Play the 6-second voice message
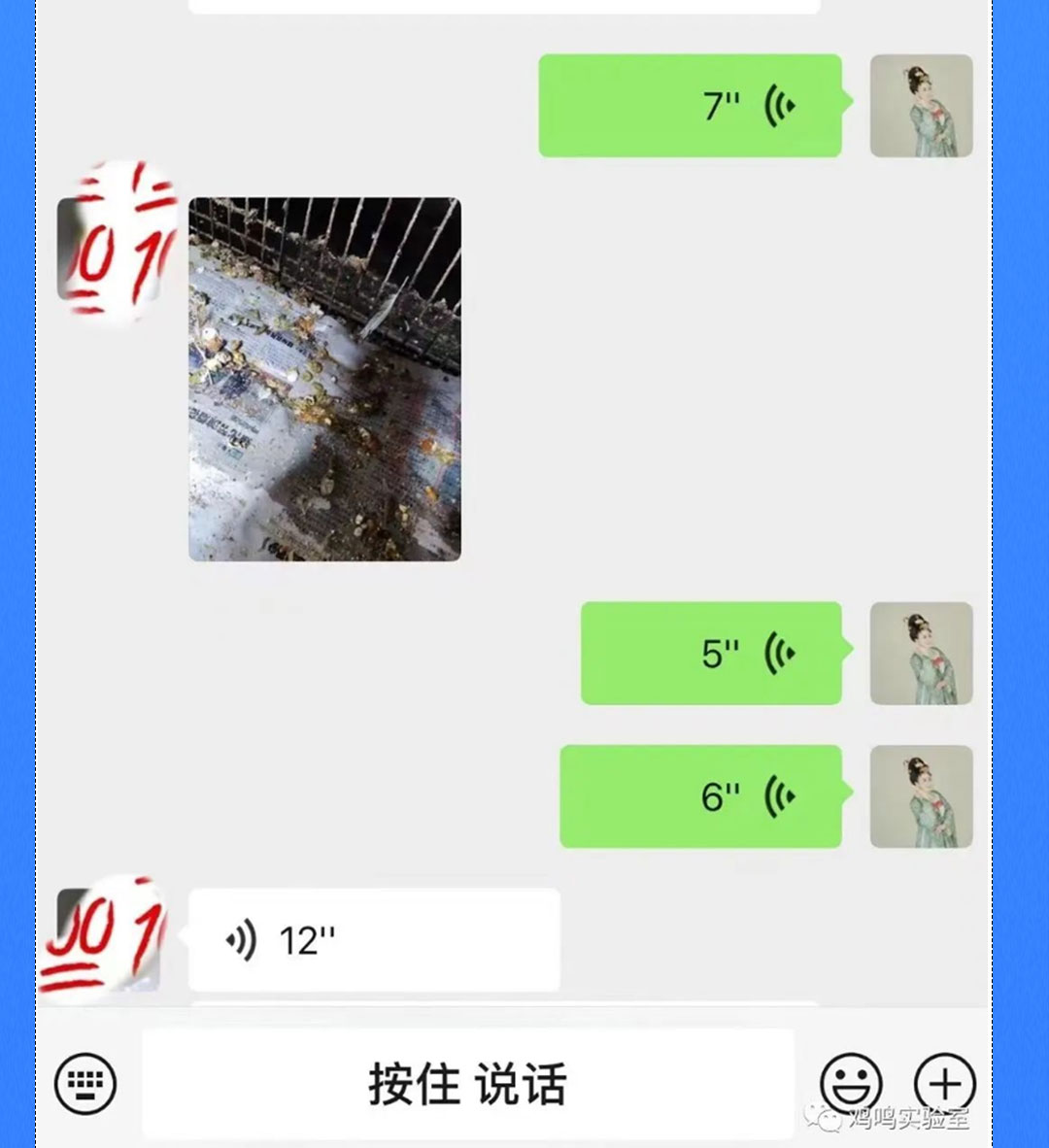Screen dimensions: 1049x1148 coord(700,796)
